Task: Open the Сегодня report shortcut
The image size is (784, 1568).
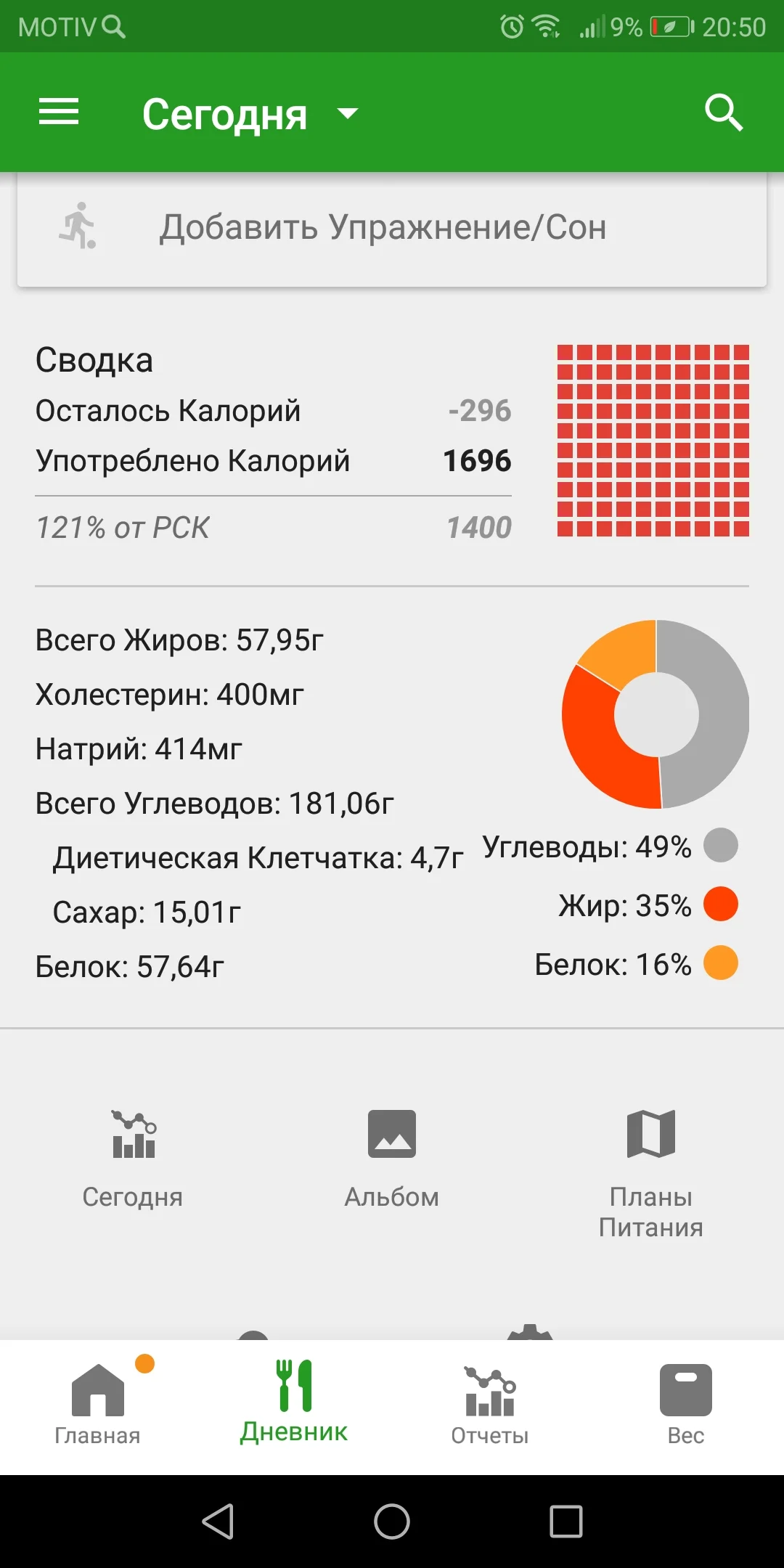Action: pyautogui.click(x=133, y=1159)
